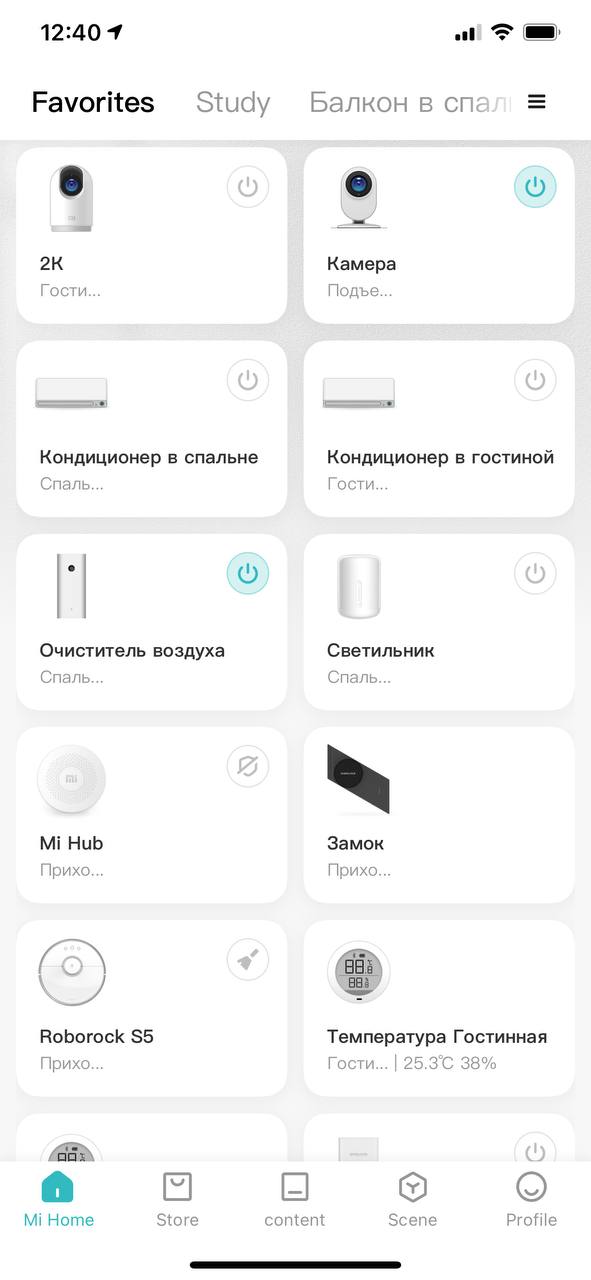
Task: Open the Замок lock card
Action: (439, 815)
